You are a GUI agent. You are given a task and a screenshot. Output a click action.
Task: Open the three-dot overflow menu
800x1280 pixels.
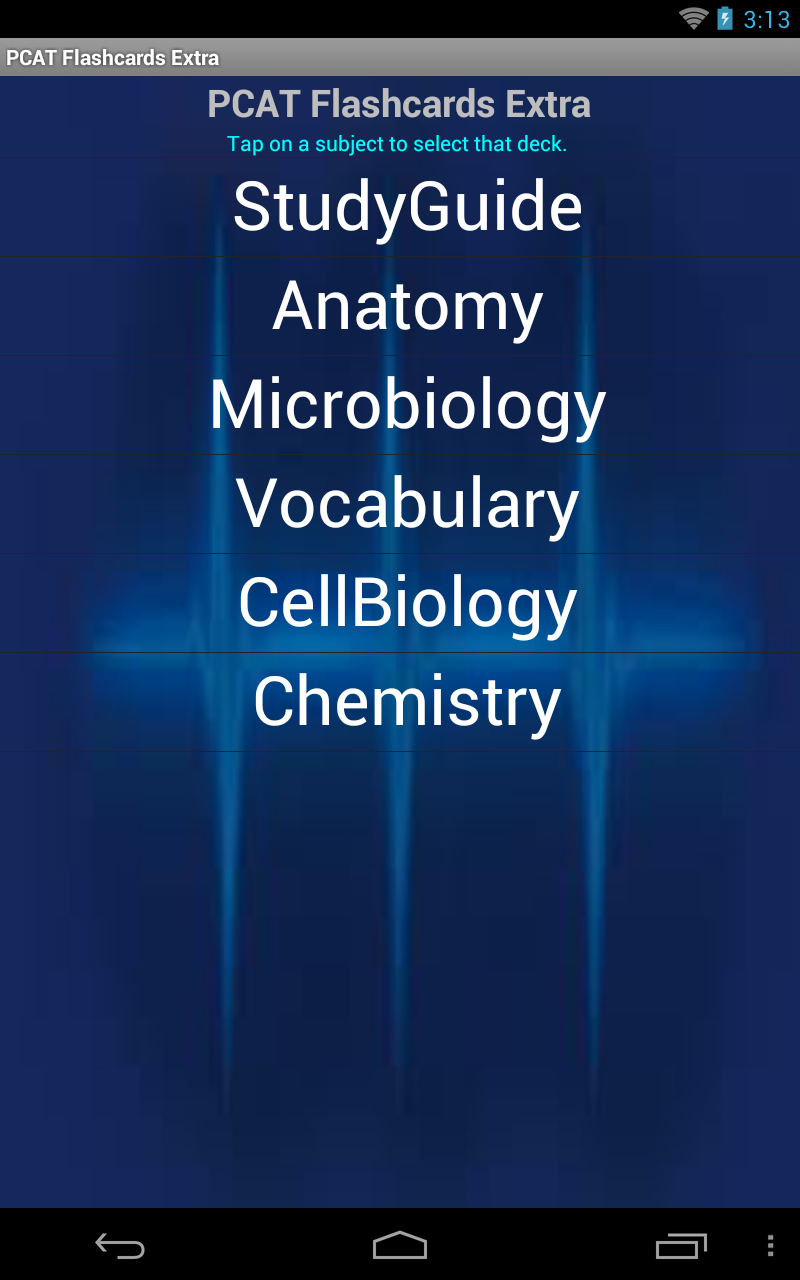pyautogui.click(x=770, y=1247)
